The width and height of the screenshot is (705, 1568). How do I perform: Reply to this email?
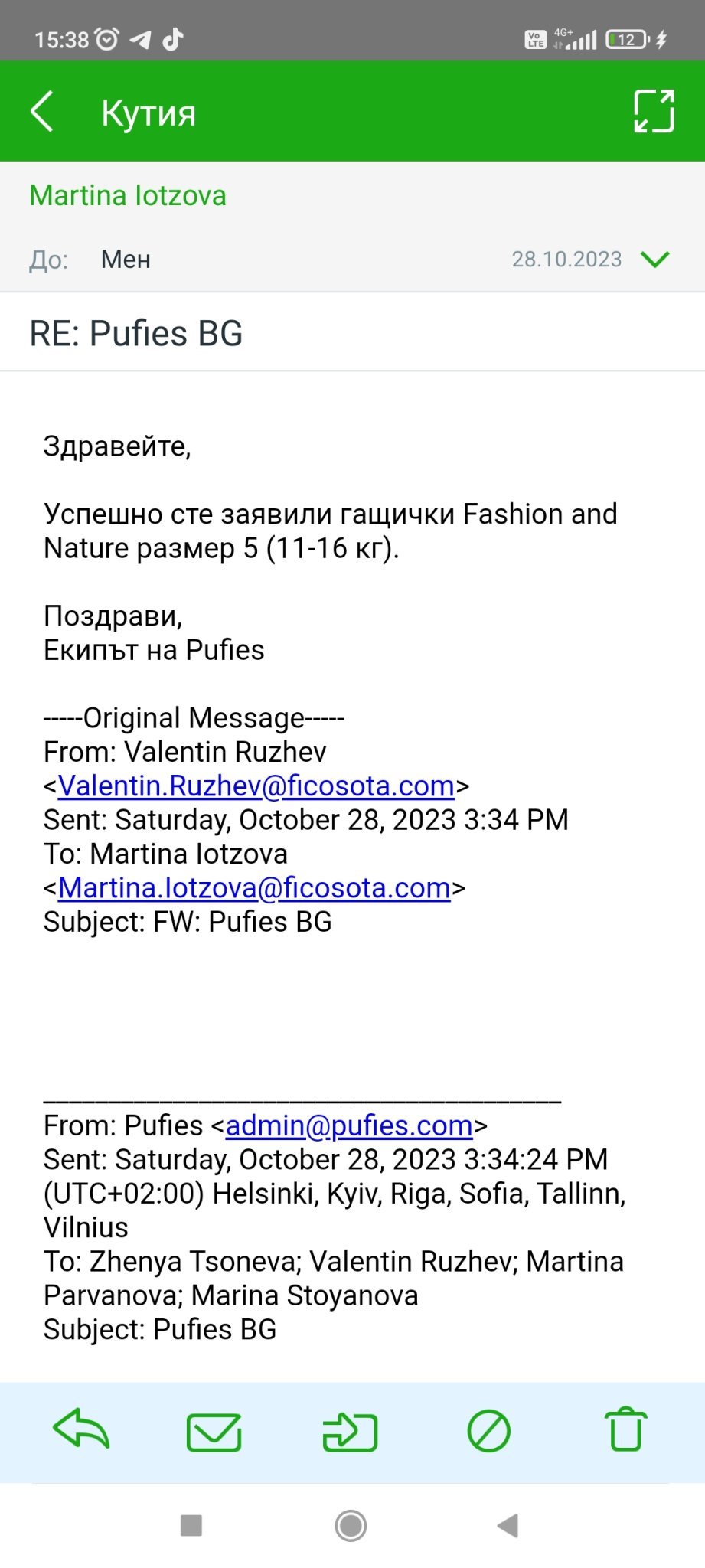[x=81, y=1430]
